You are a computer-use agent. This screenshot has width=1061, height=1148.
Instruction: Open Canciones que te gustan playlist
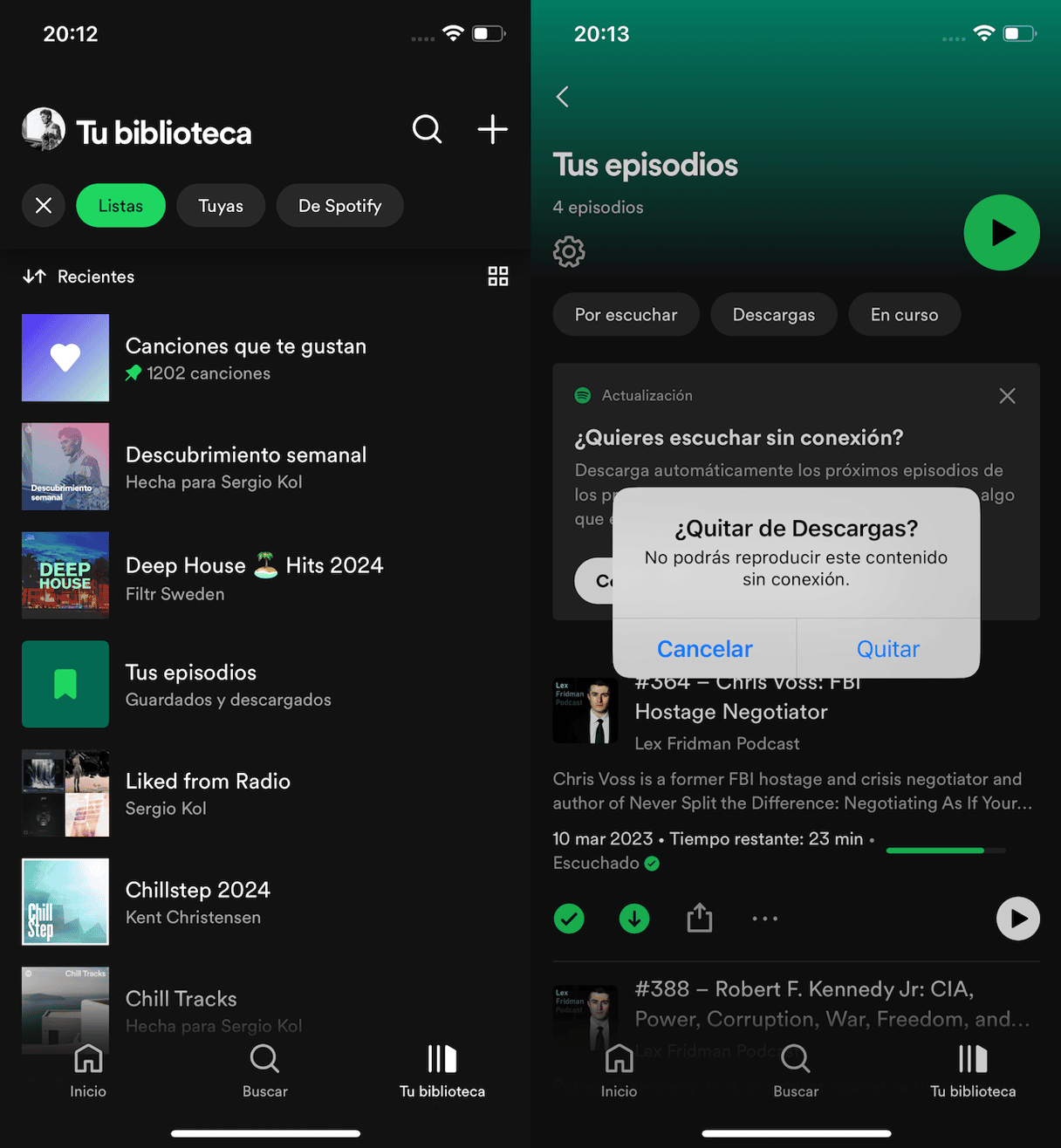(245, 359)
